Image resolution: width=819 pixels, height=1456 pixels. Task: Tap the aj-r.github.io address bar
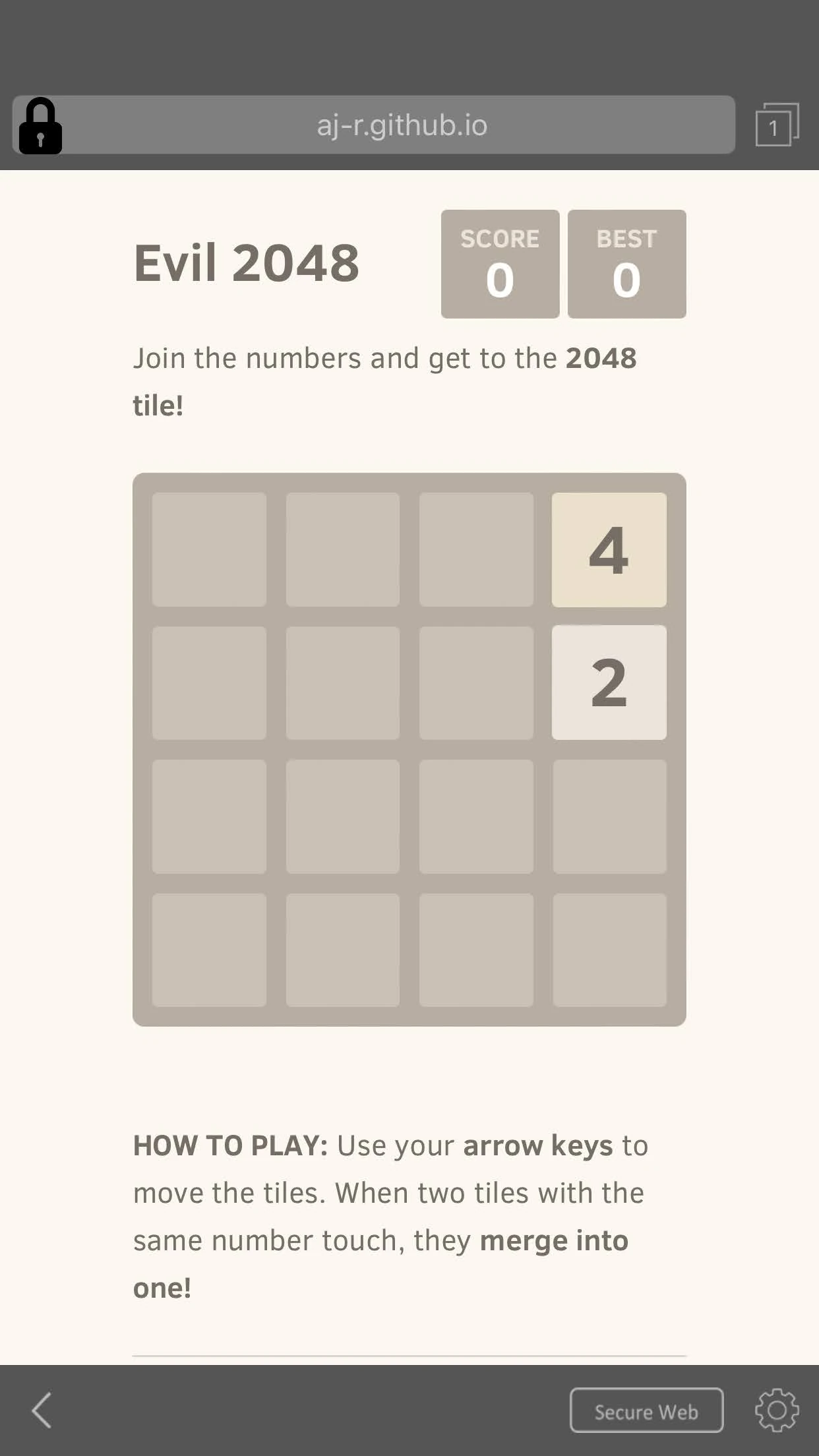click(x=401, y=125)
